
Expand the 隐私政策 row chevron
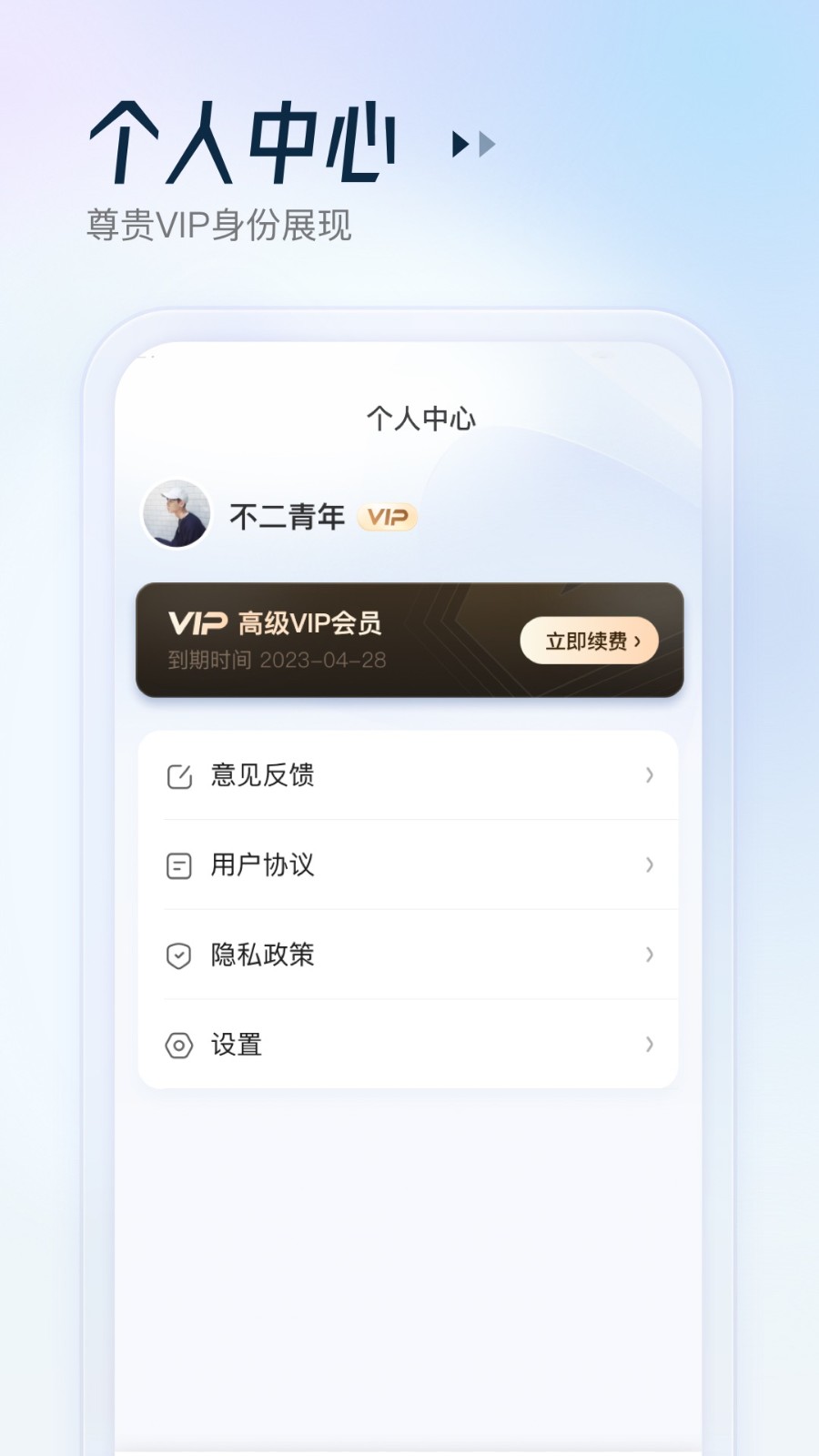pyautogui.click(x=649, y=955)
